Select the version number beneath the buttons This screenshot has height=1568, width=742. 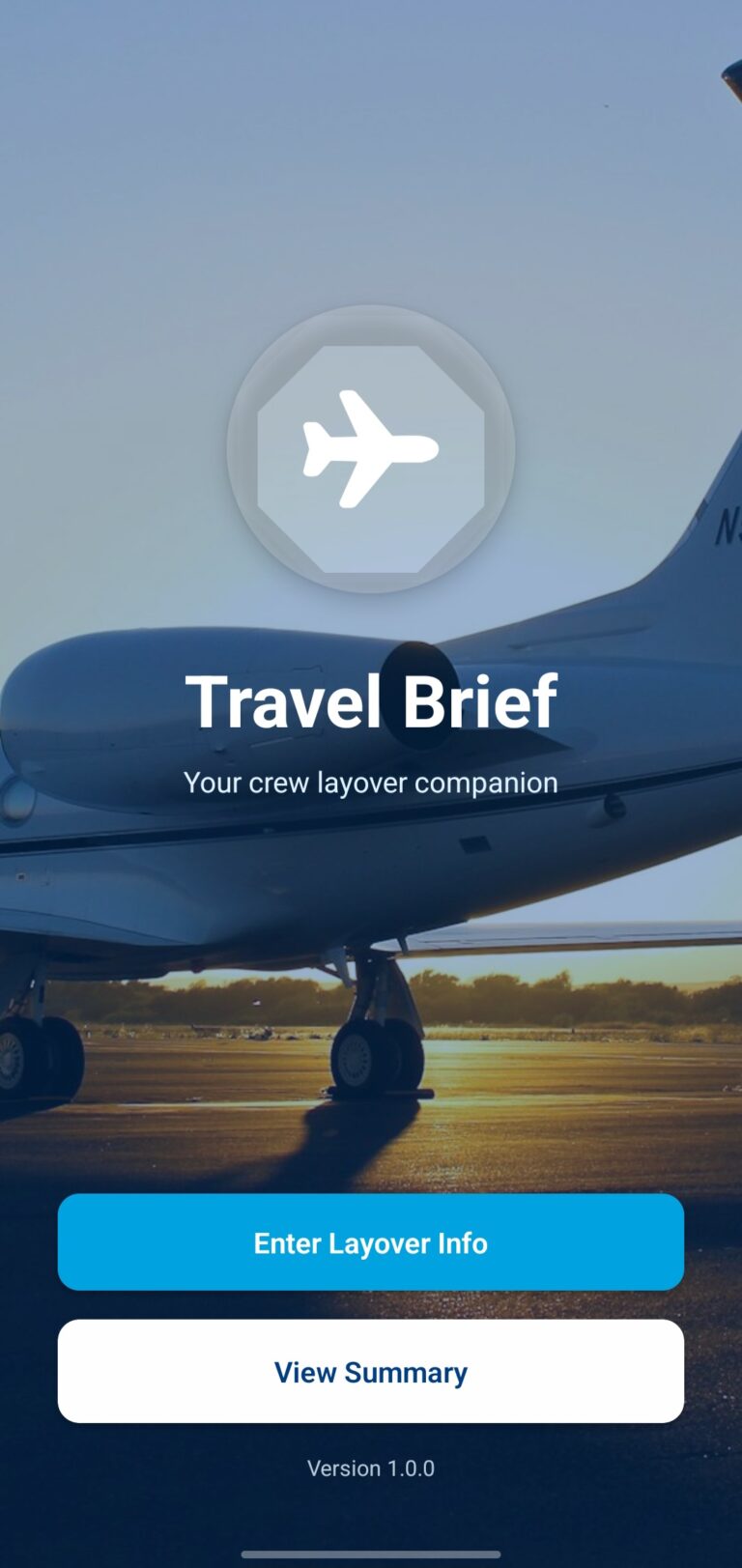tap(371, 1467)
